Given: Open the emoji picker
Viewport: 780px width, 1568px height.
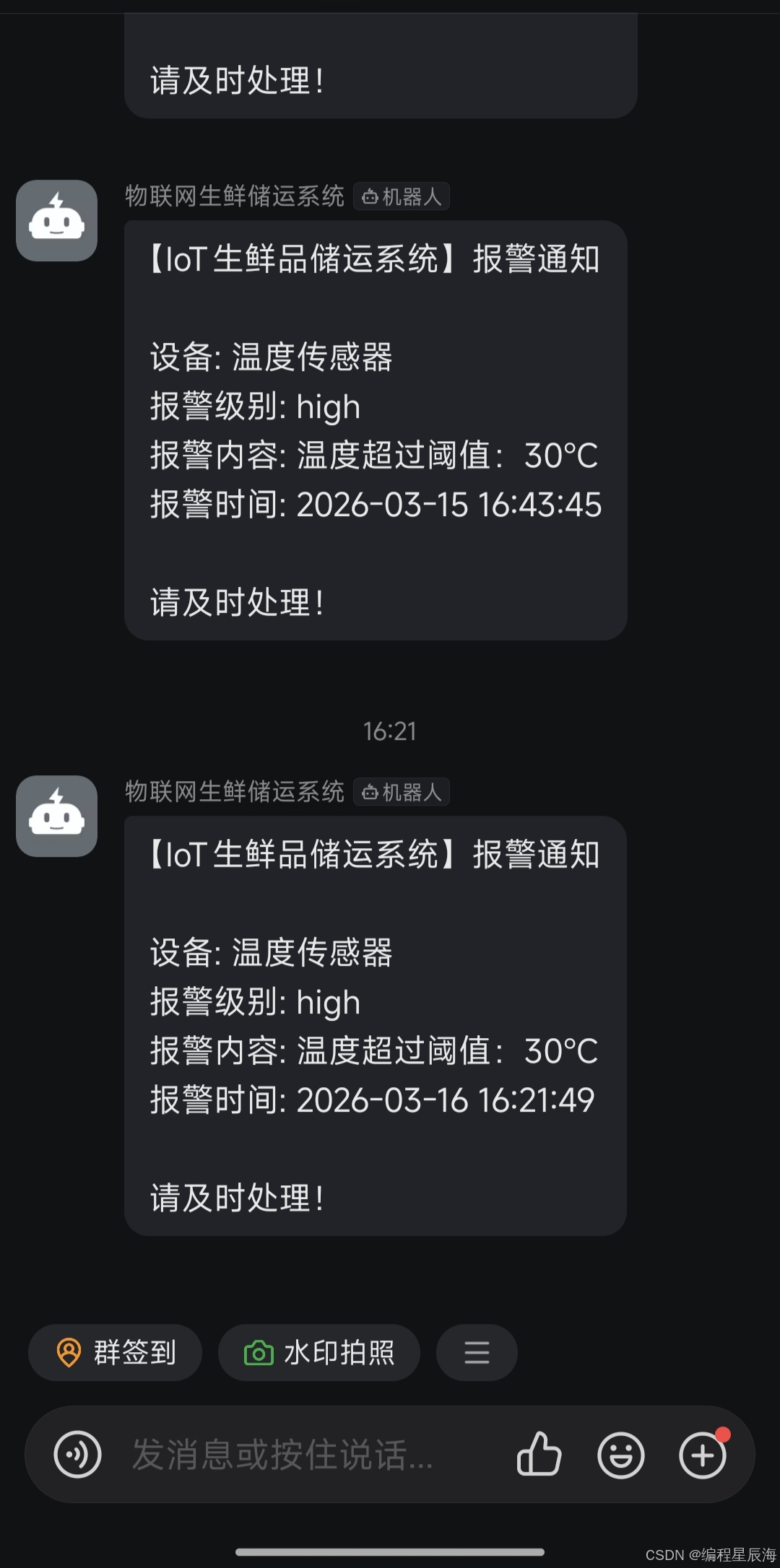Looking at the screenshot, I should coord(620,1455).
